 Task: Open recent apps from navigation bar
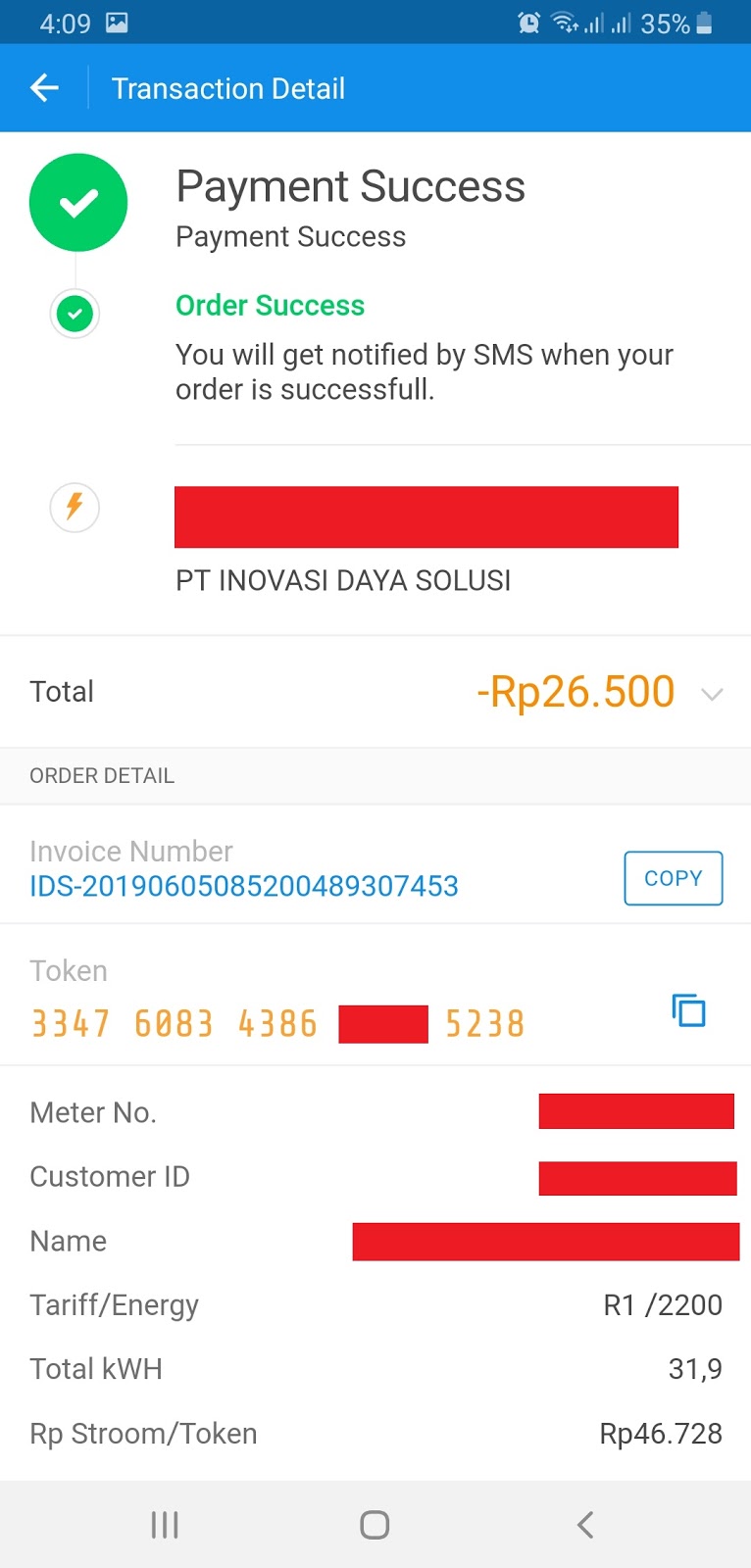point(165,1525)
